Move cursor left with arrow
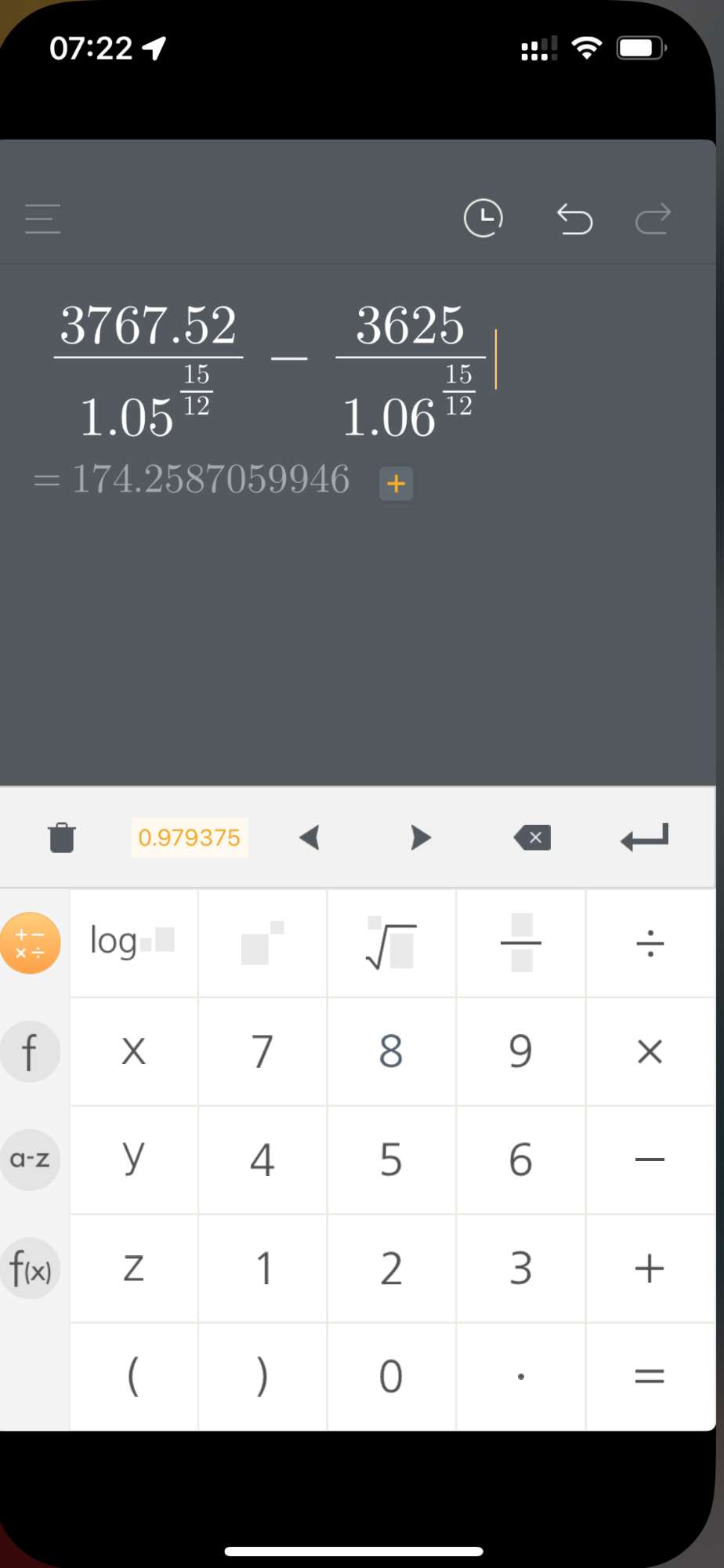 coord(310,837)
